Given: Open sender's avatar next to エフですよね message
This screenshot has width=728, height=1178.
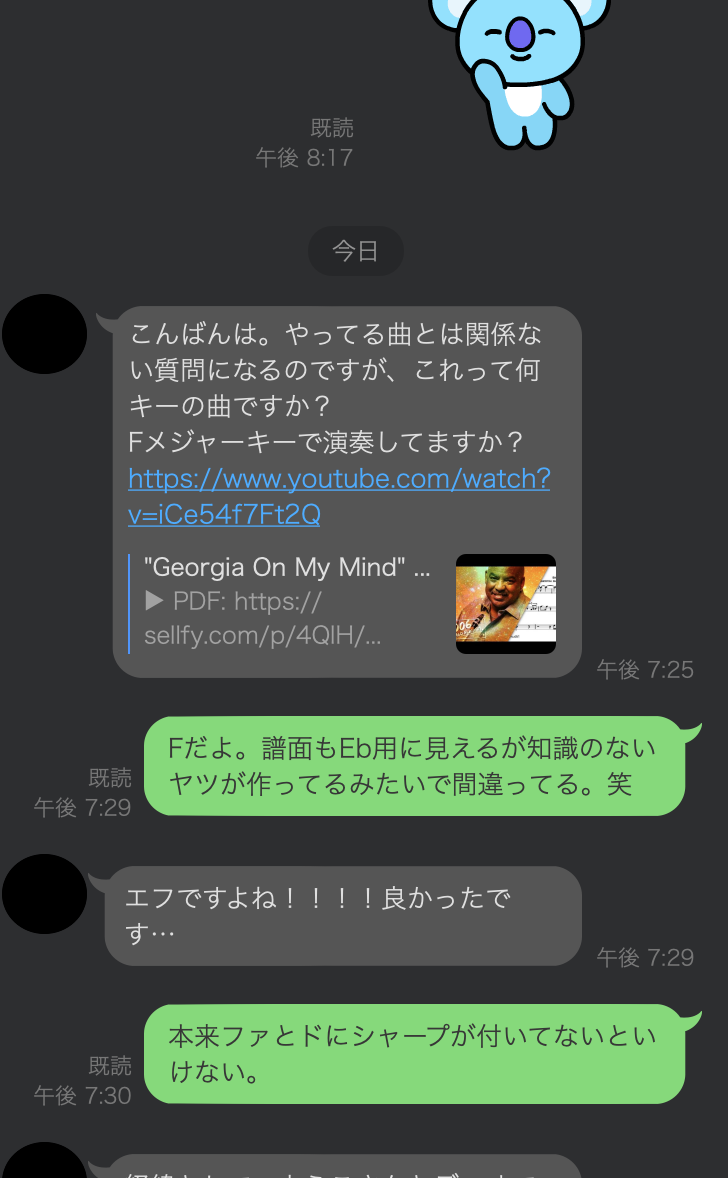Looking at the screenshot, I should [x=43, y=894].
